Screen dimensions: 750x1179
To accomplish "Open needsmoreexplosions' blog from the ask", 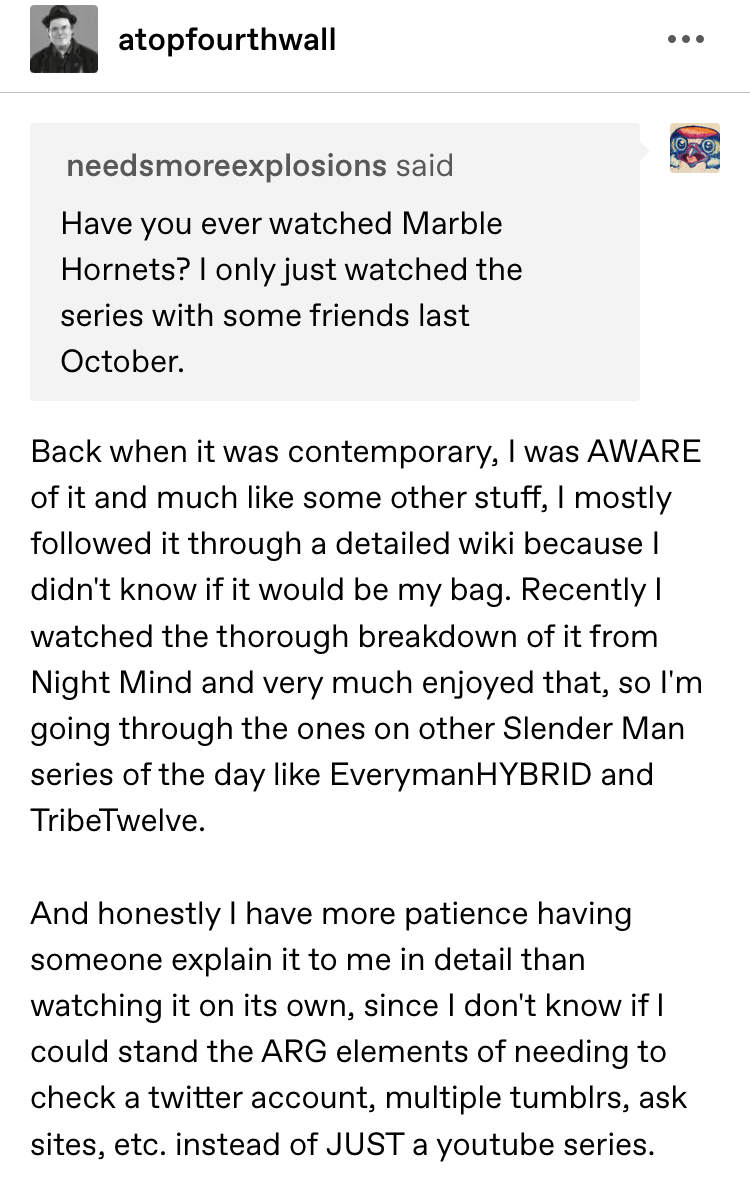I will [226, 165].
